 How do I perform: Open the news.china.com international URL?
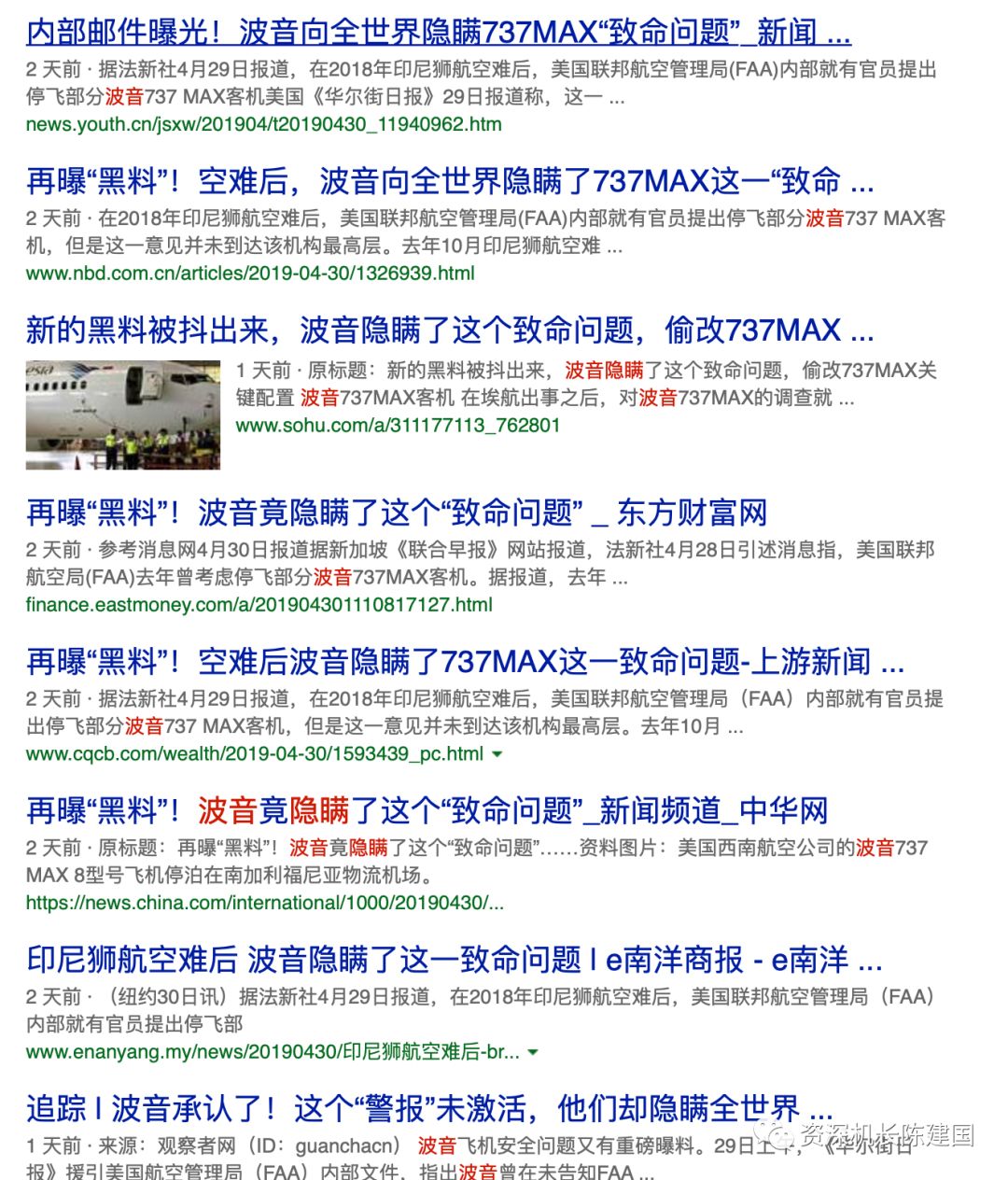pos(266,904)
